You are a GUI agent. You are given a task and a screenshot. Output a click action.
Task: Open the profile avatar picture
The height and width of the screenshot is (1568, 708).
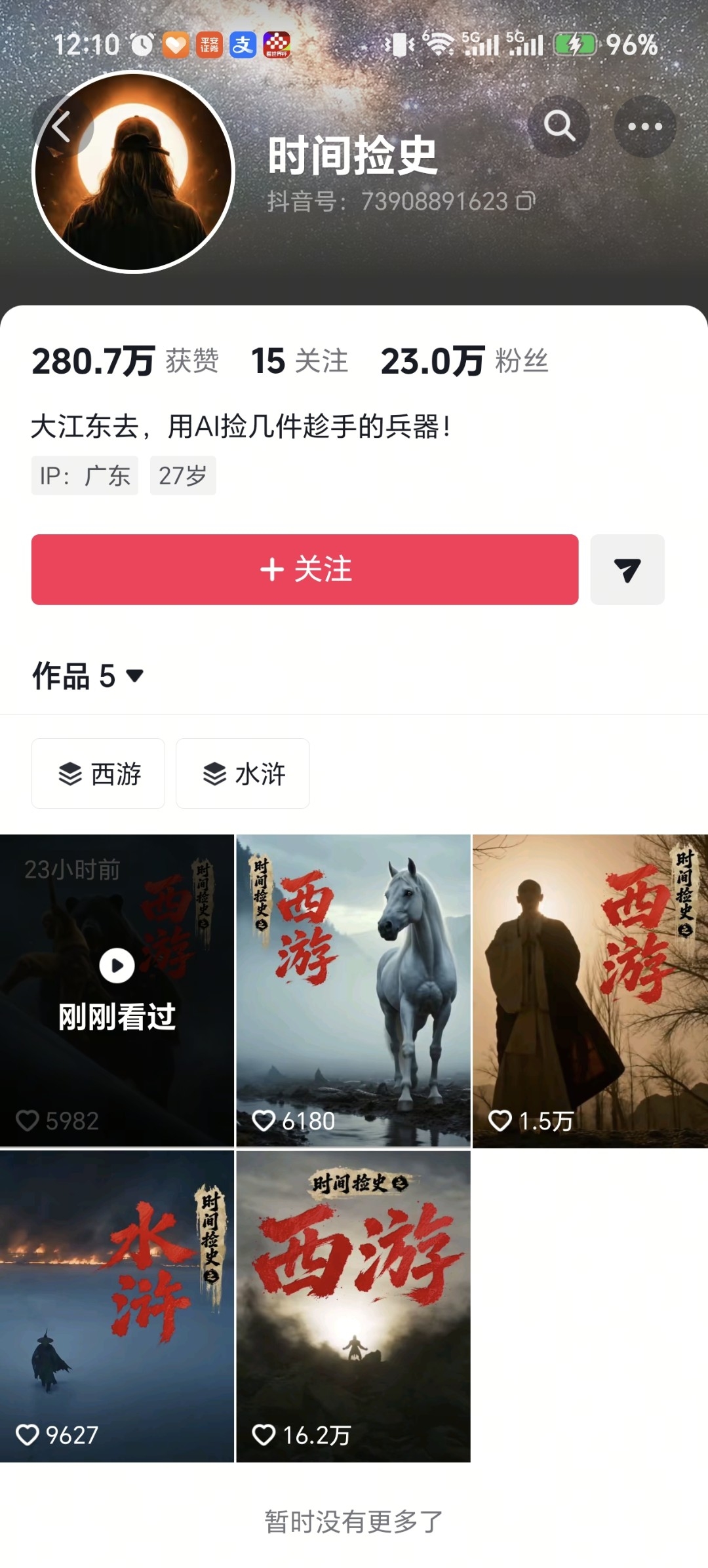point(133,172)
